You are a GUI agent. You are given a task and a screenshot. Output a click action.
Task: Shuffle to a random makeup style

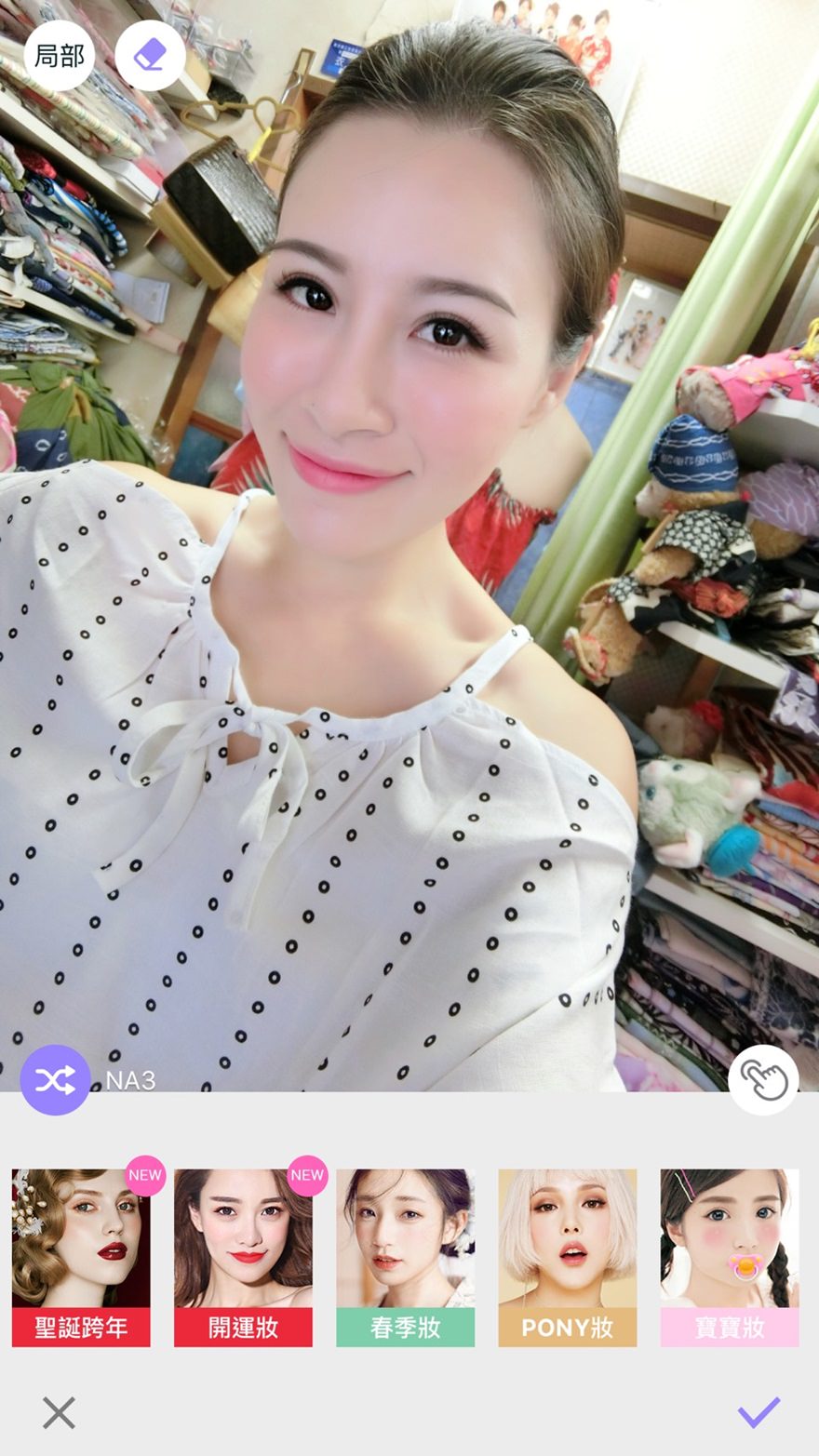click(x=55, y=1079)
